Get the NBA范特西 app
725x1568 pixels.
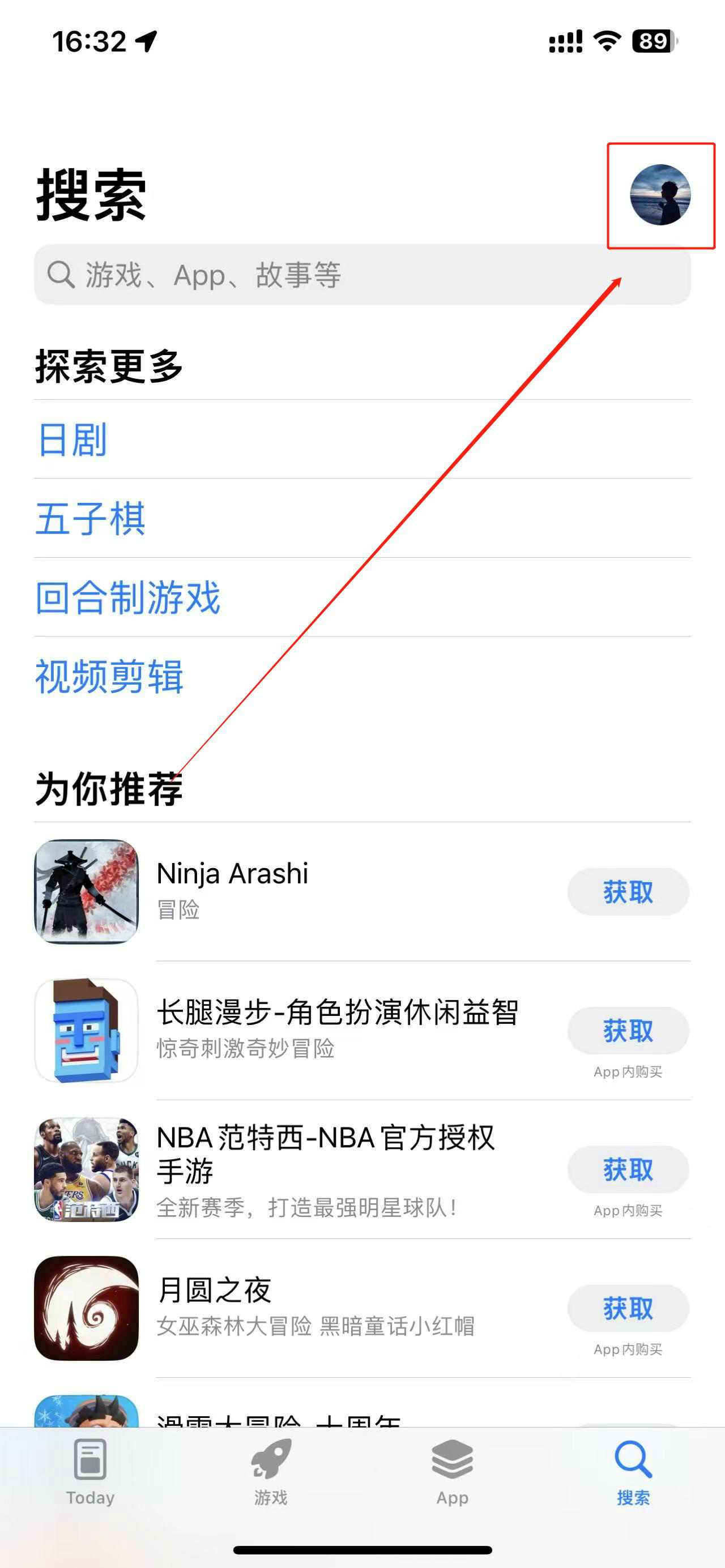(x=628, y=1169)
